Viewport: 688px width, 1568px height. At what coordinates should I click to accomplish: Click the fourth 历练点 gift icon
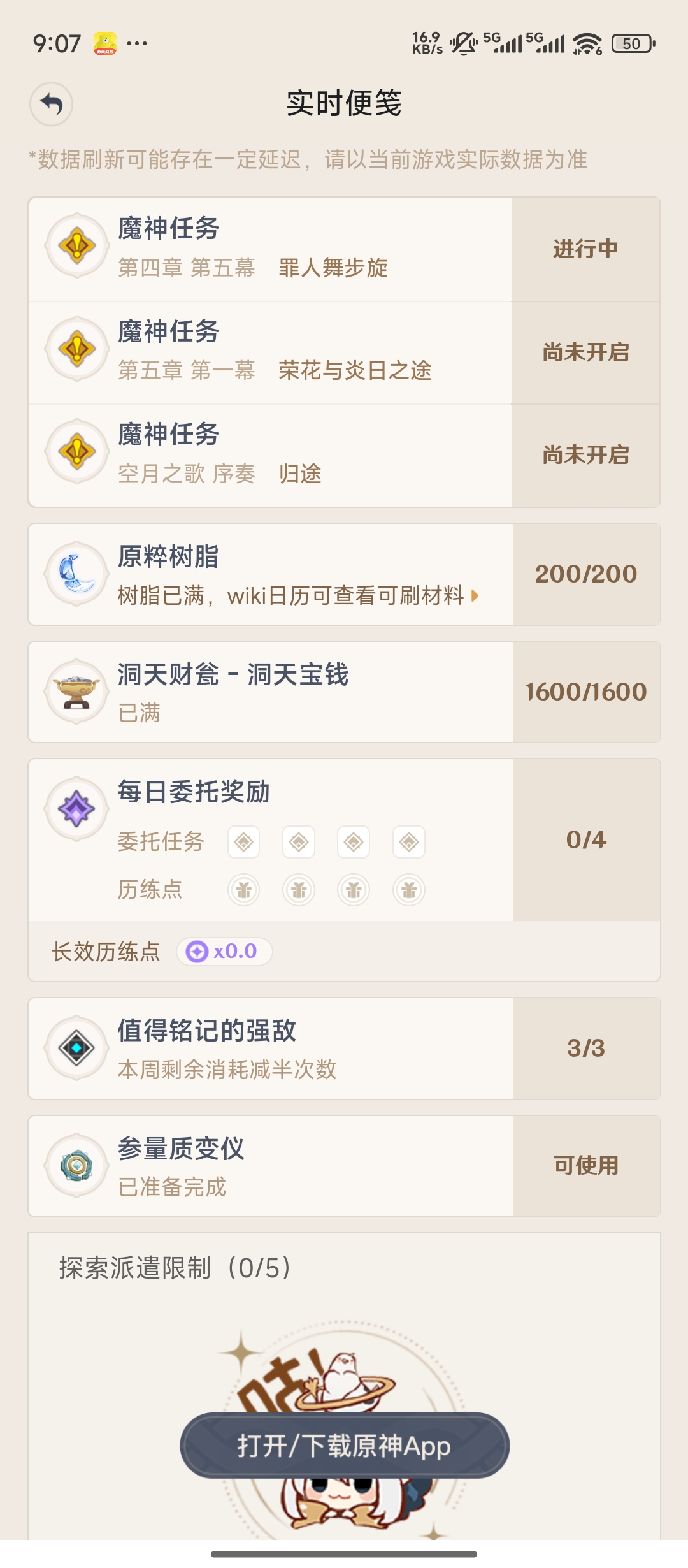pyautogui.click(x=410, y=890)
